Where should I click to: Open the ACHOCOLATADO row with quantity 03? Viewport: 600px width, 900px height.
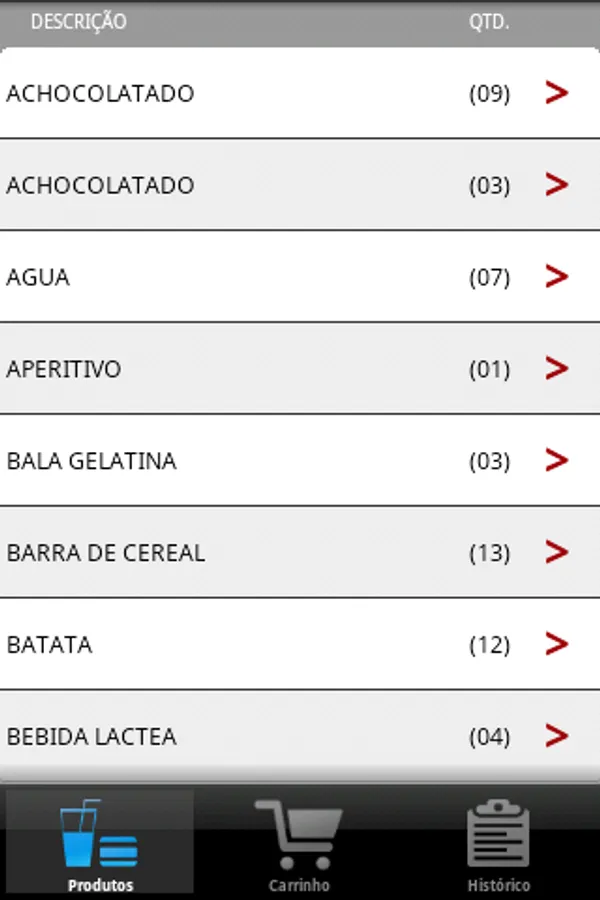click(300, 185)
